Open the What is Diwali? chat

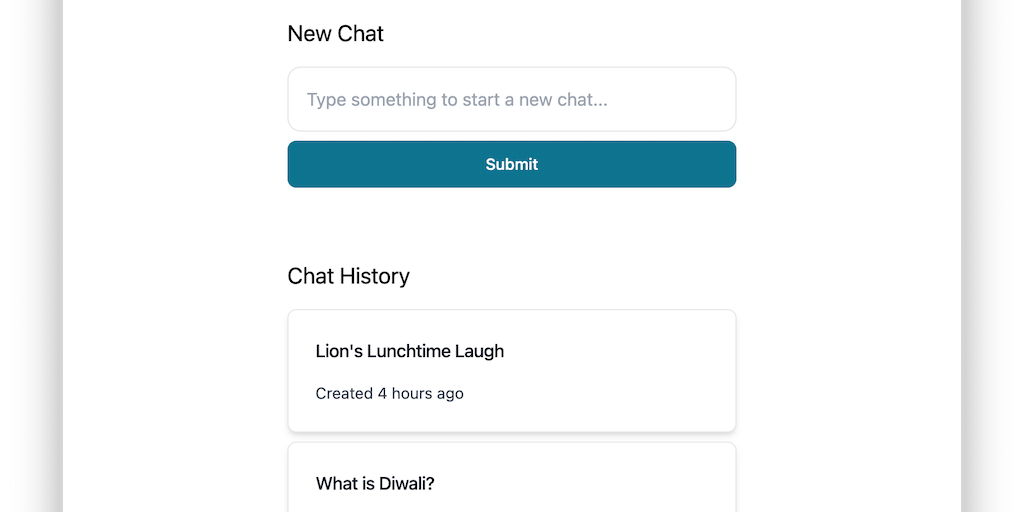point(511,482)
